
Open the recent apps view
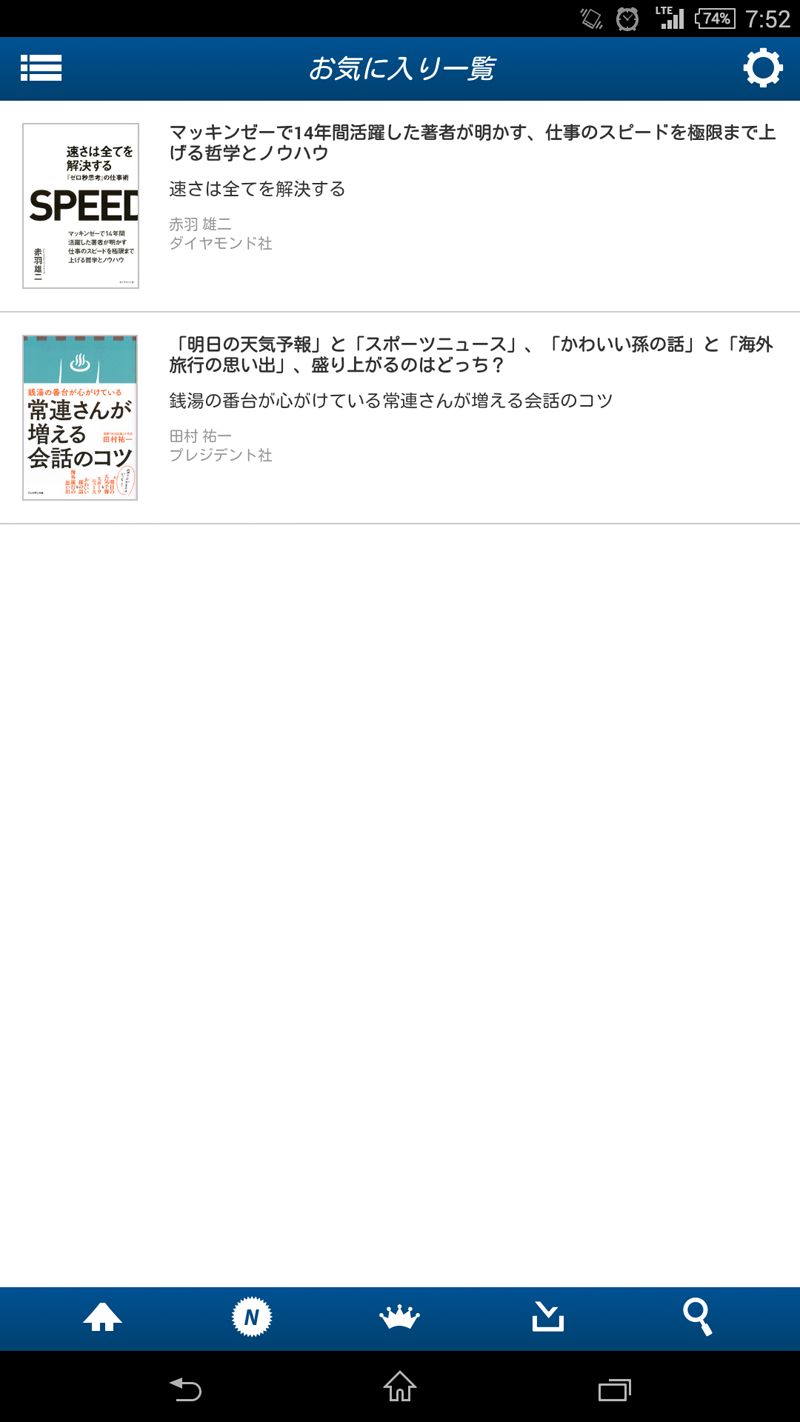pos(614,1389)
